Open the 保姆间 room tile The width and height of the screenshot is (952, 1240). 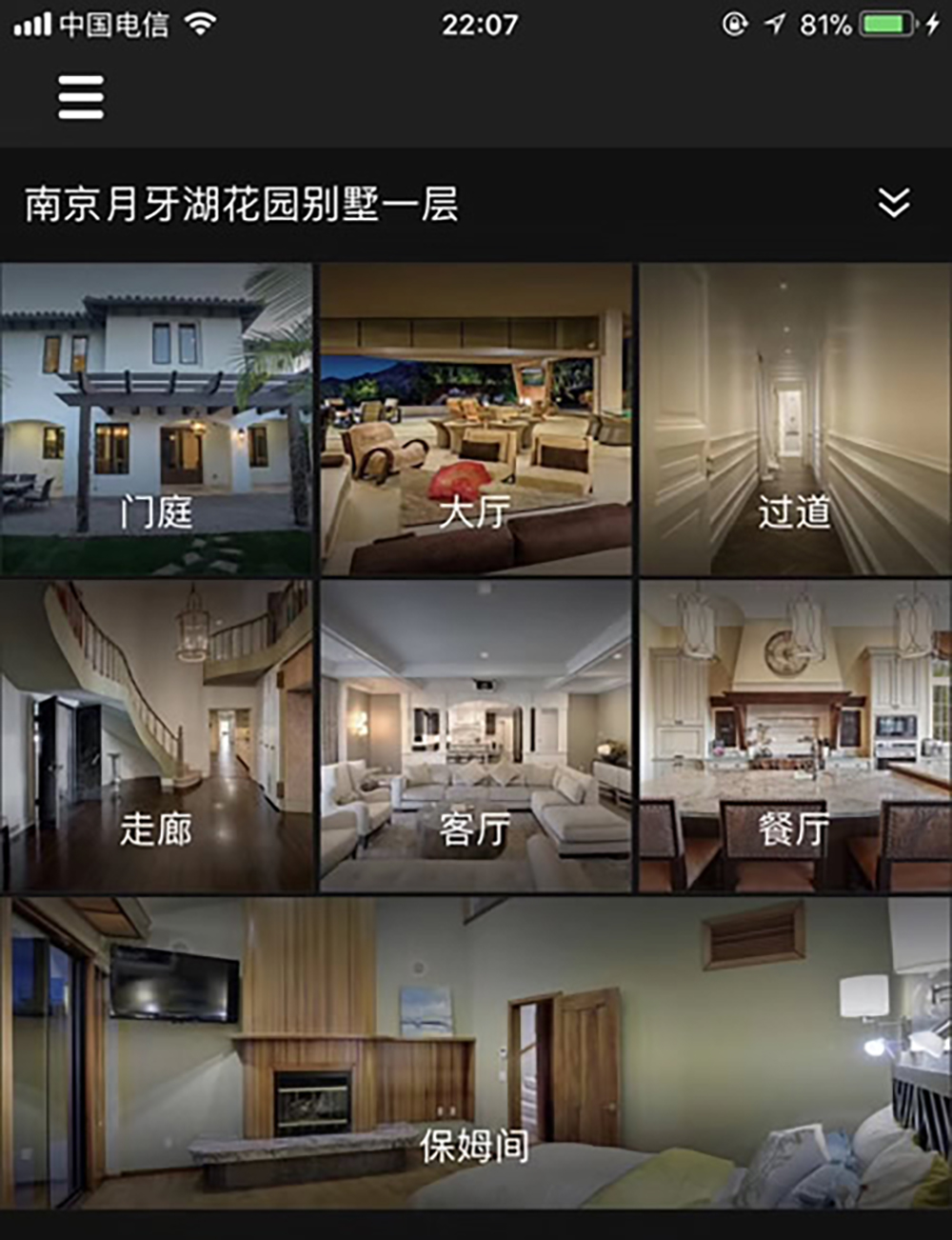(x=475, y=1053)
